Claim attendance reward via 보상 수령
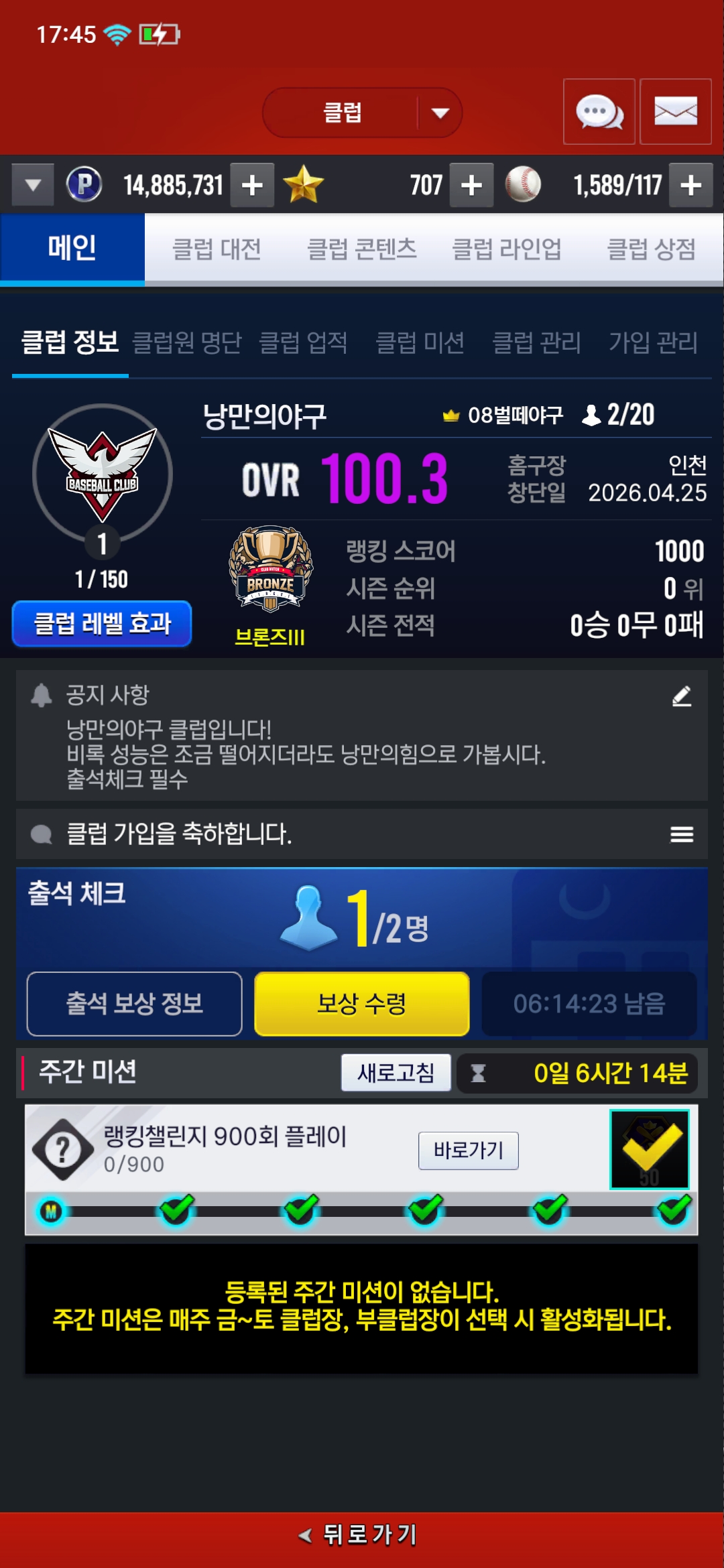 click(362, 1004)
